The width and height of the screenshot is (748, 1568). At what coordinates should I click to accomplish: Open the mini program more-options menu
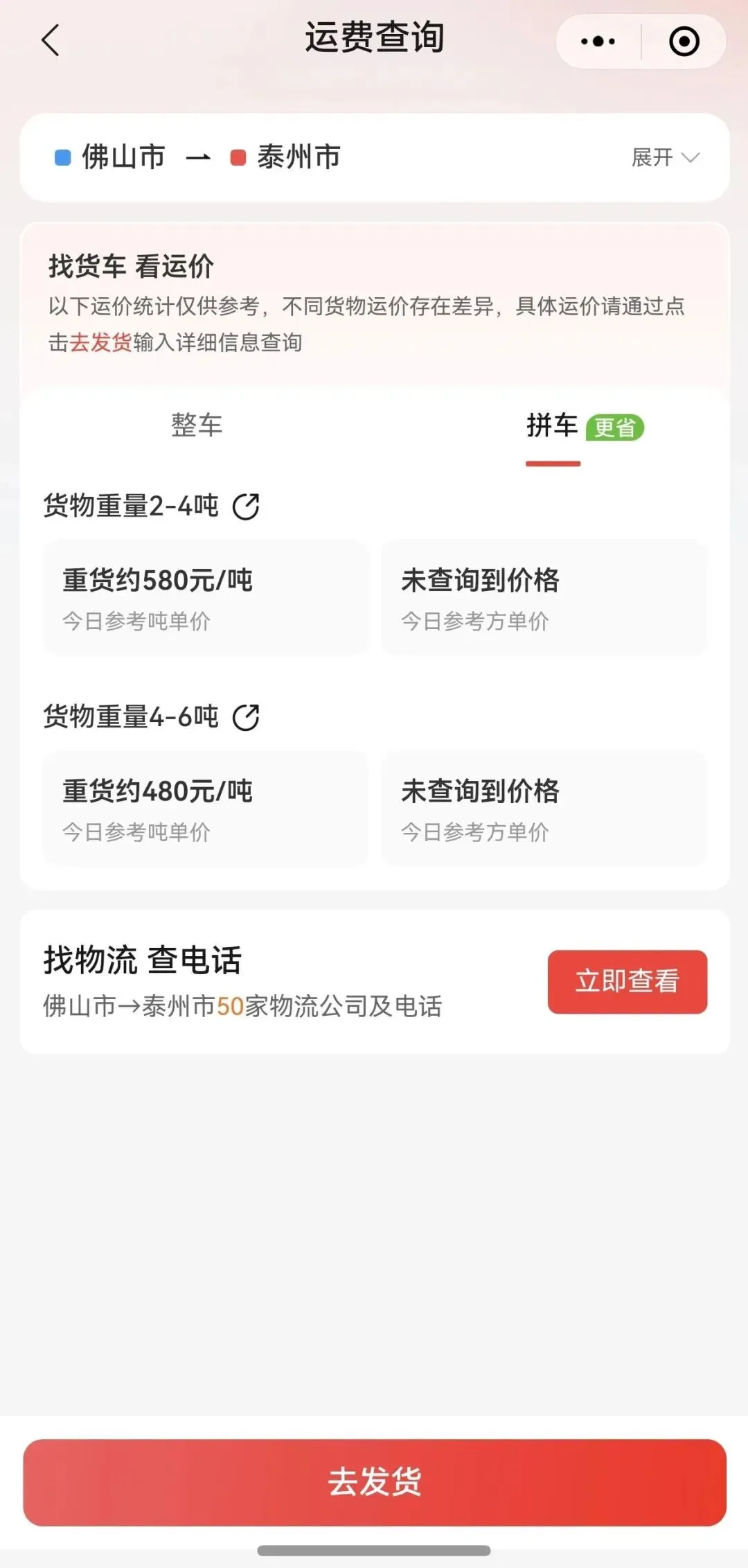click(598, 42)
